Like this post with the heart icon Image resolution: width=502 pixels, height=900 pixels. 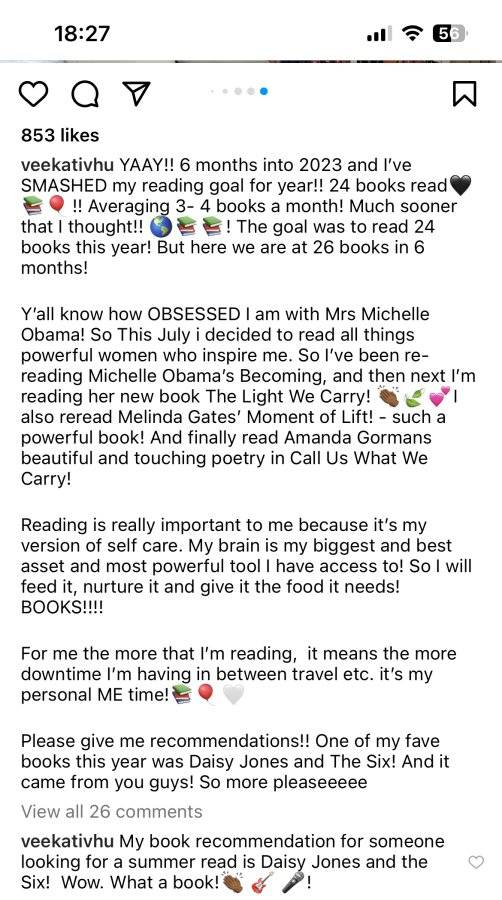point(33,94)
